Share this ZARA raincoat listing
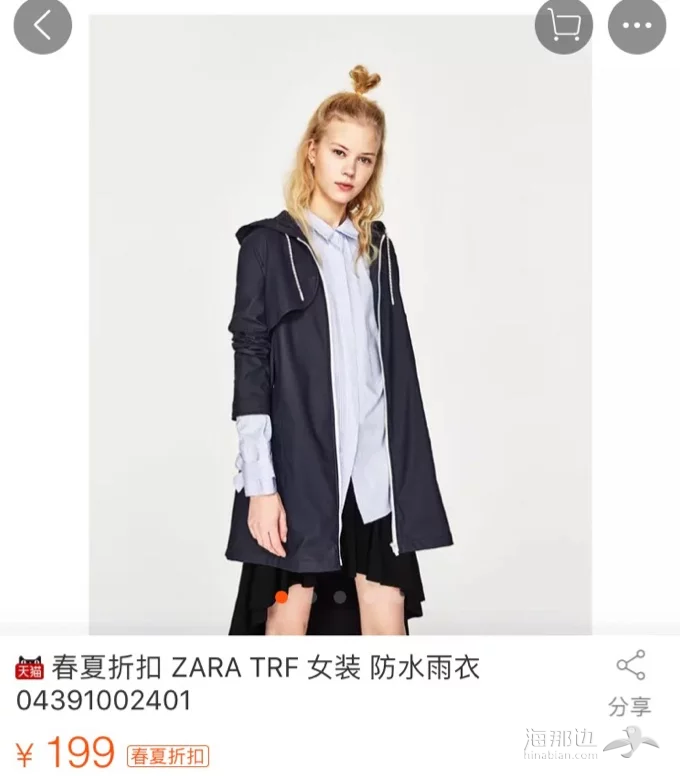 point(629,682)
